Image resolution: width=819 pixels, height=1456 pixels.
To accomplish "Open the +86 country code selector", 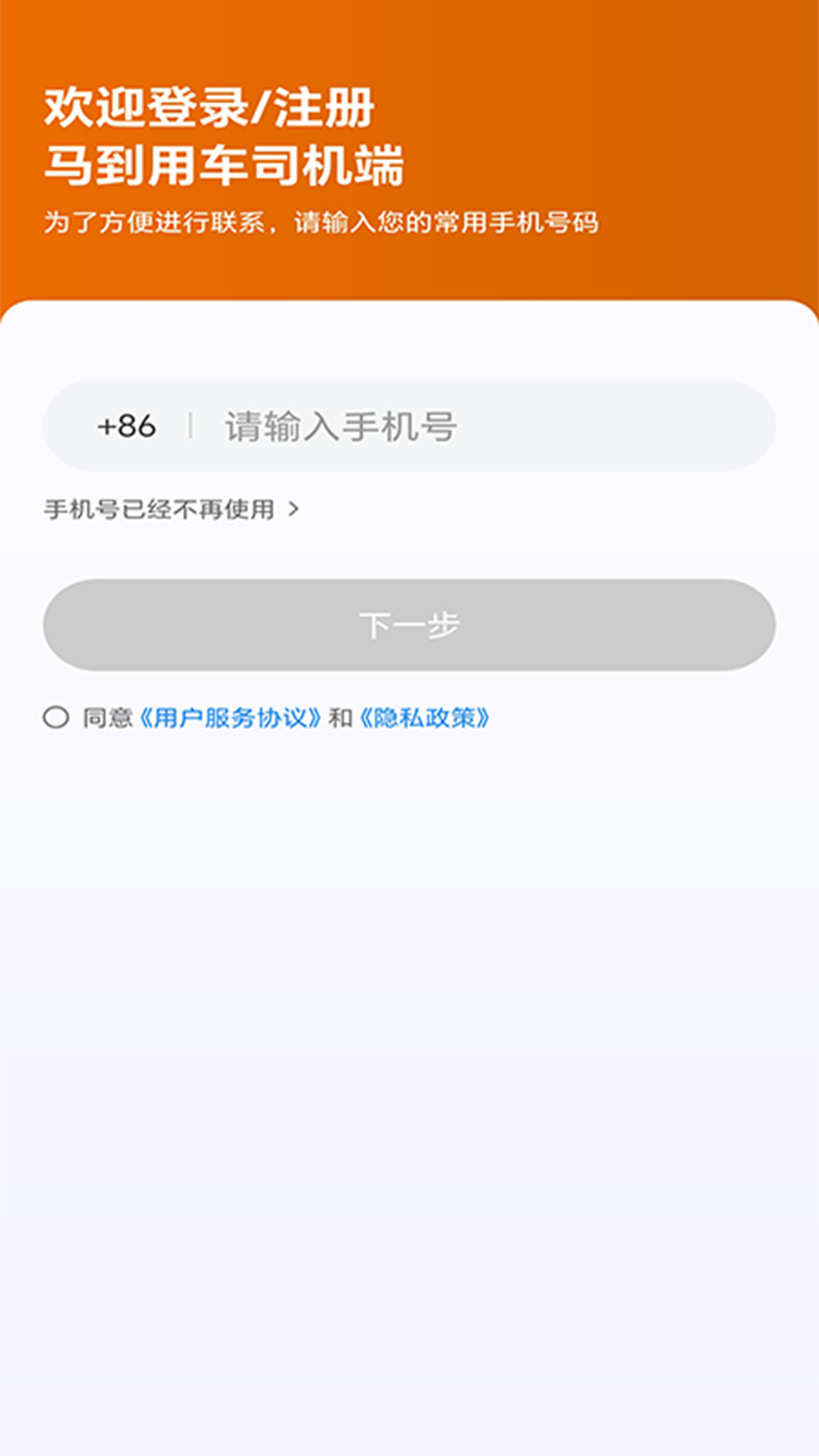I will click(127, 427).
